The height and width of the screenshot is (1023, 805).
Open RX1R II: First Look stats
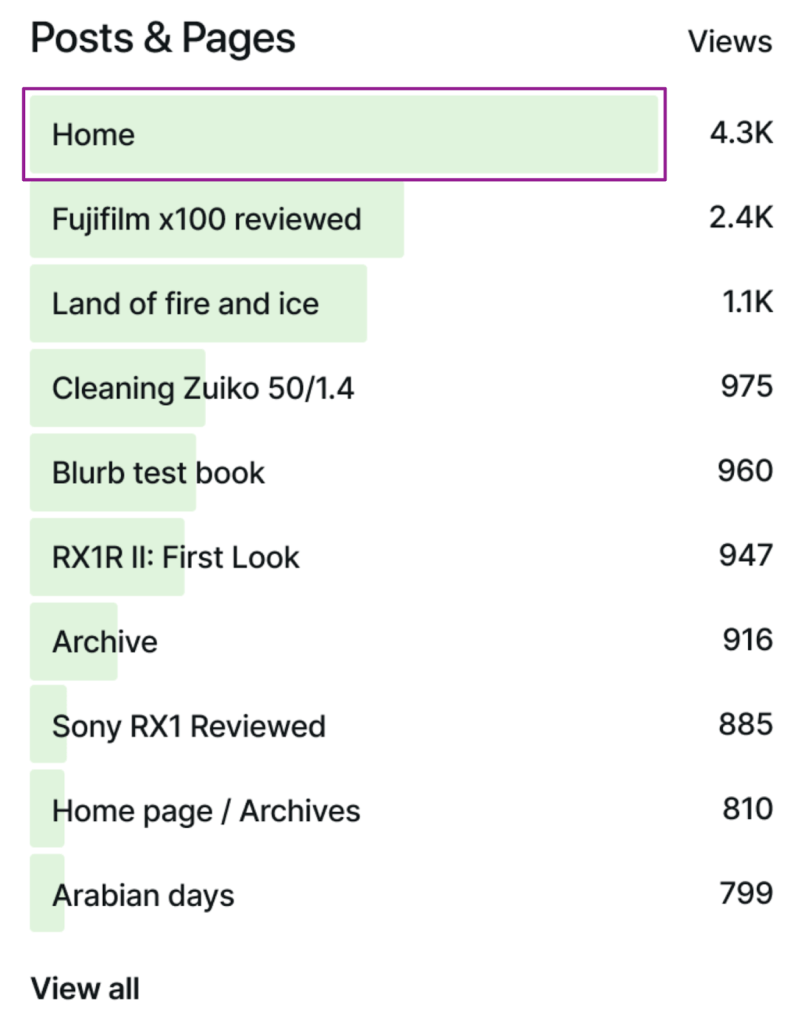tap(175, 557)
